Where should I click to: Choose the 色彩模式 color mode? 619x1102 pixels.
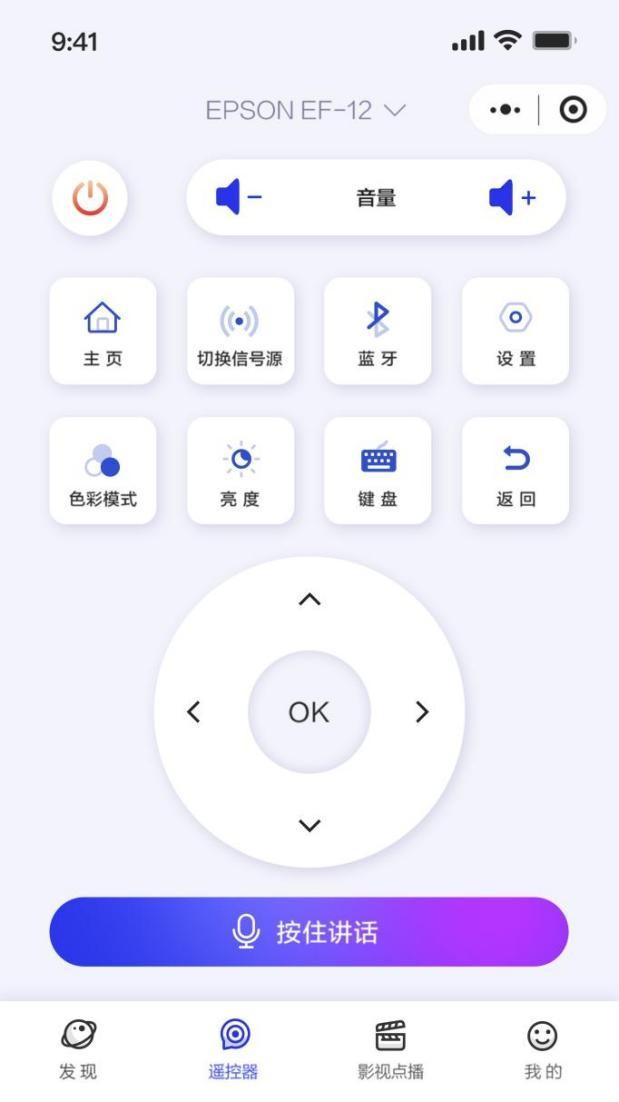point(103,471)
